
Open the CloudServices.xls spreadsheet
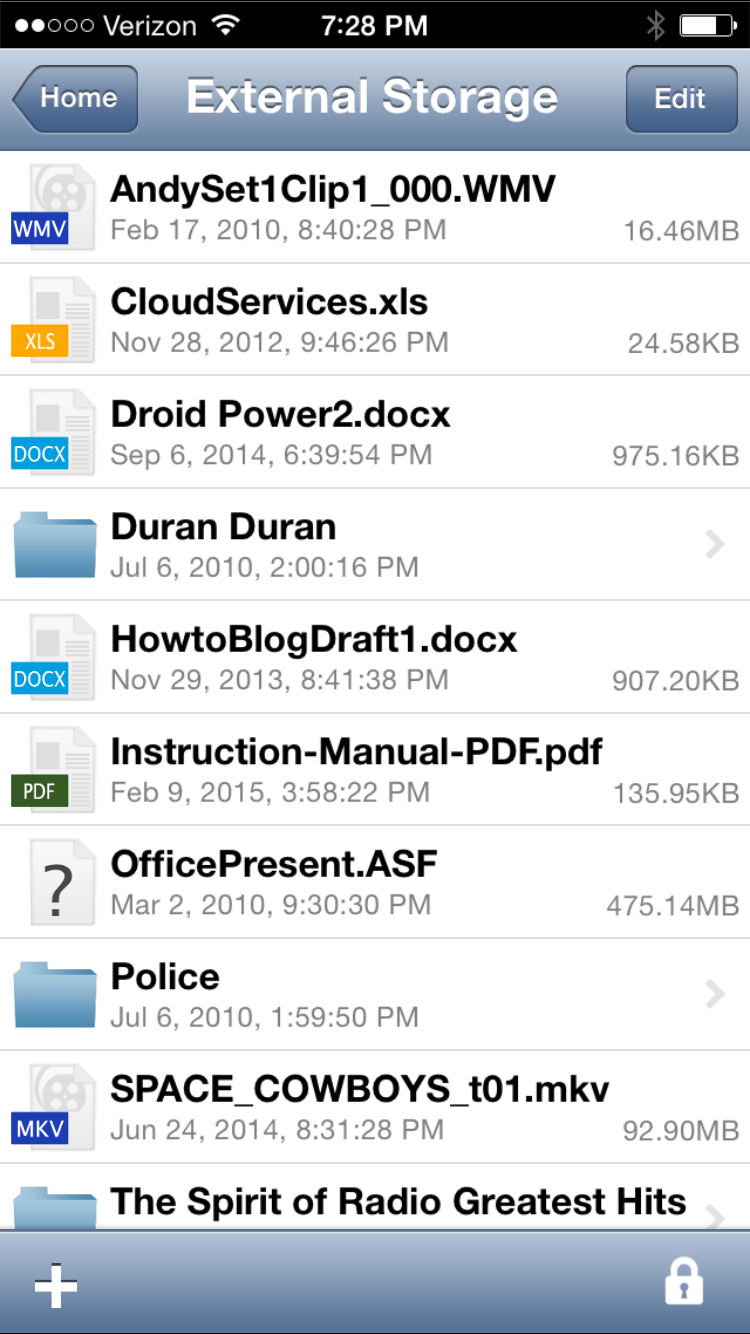(375, 320)
